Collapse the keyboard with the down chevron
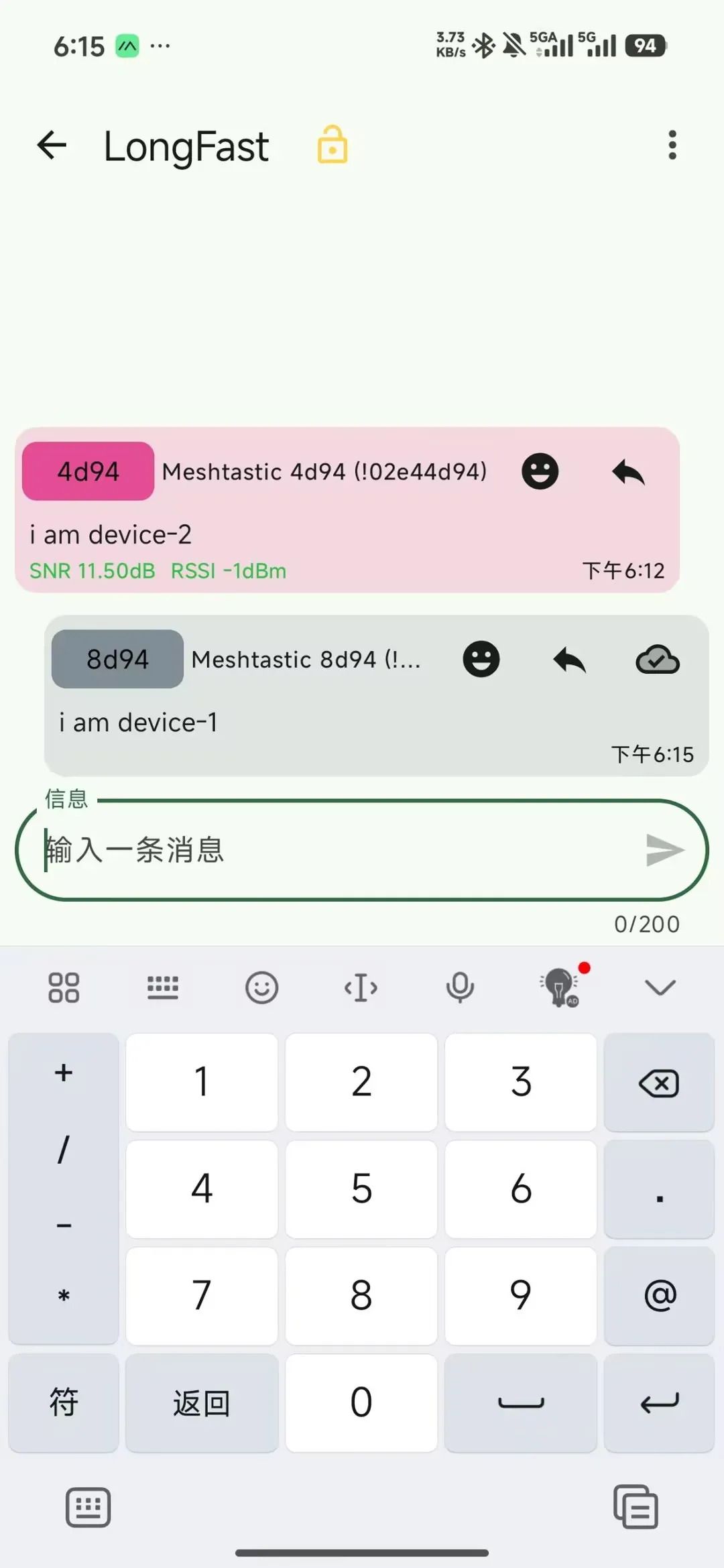Viewport: 724px width, 1568px height. click(x=660, y=987)
